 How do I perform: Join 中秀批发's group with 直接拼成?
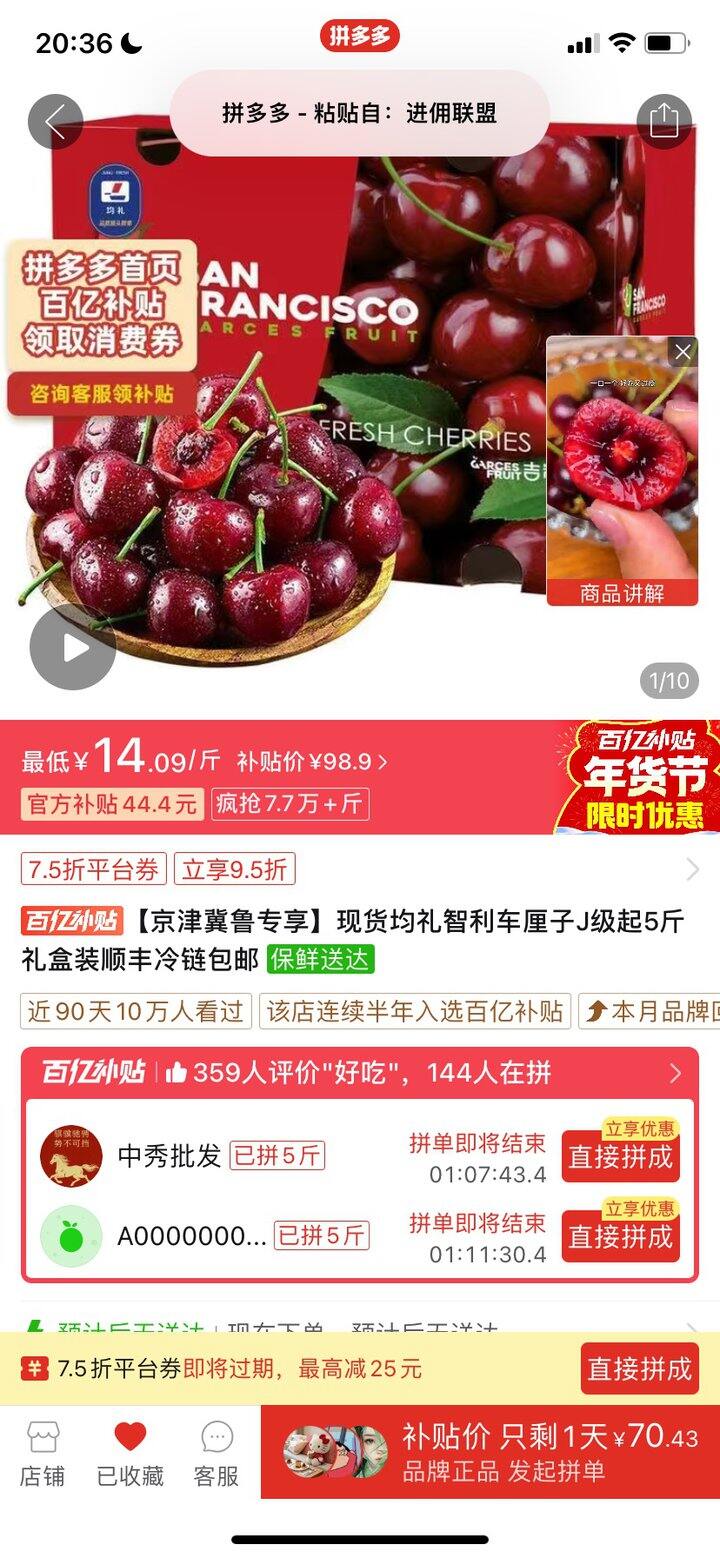(620, 1156)
